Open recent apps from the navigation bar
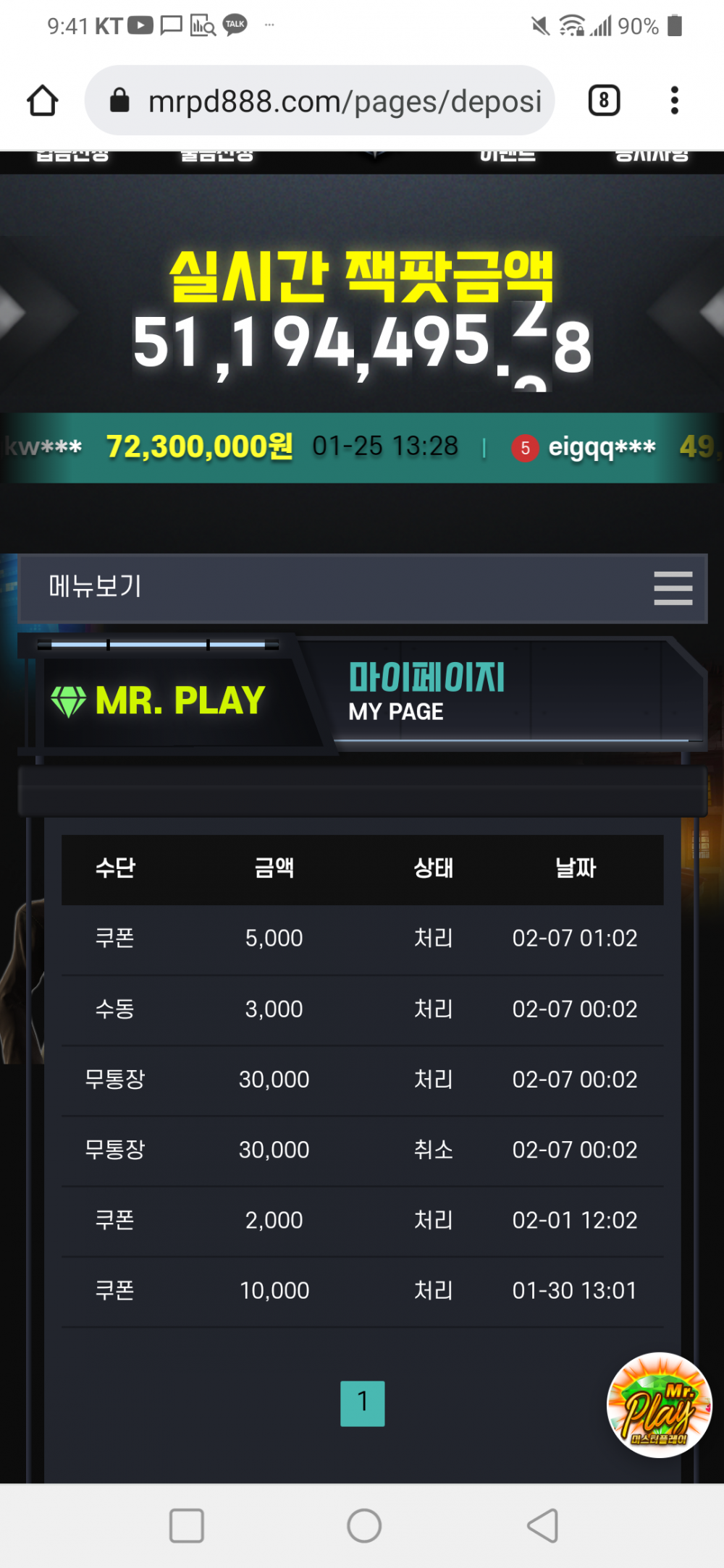 pyautogui.click(x=186, y=1526)
